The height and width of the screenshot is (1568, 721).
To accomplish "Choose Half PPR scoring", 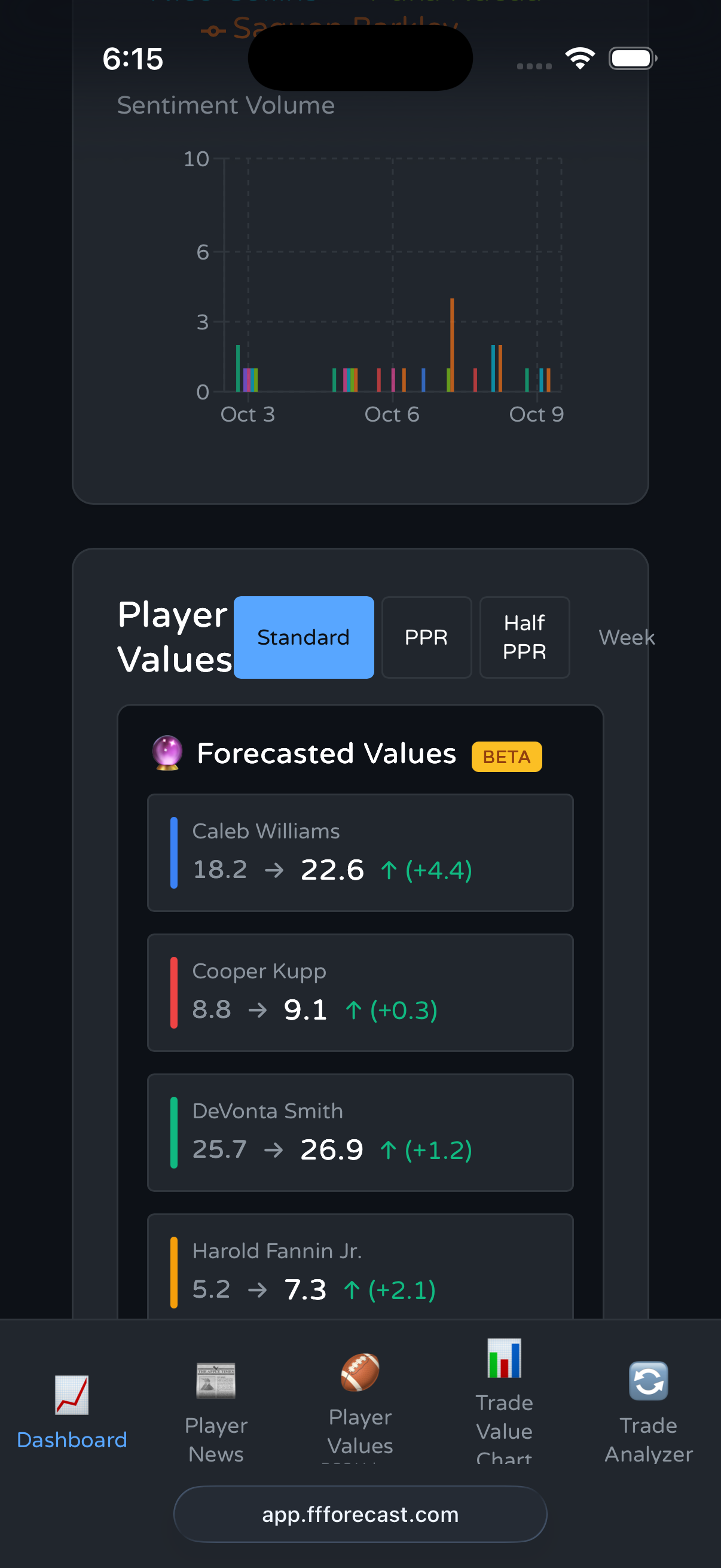I will coord(524,637).
